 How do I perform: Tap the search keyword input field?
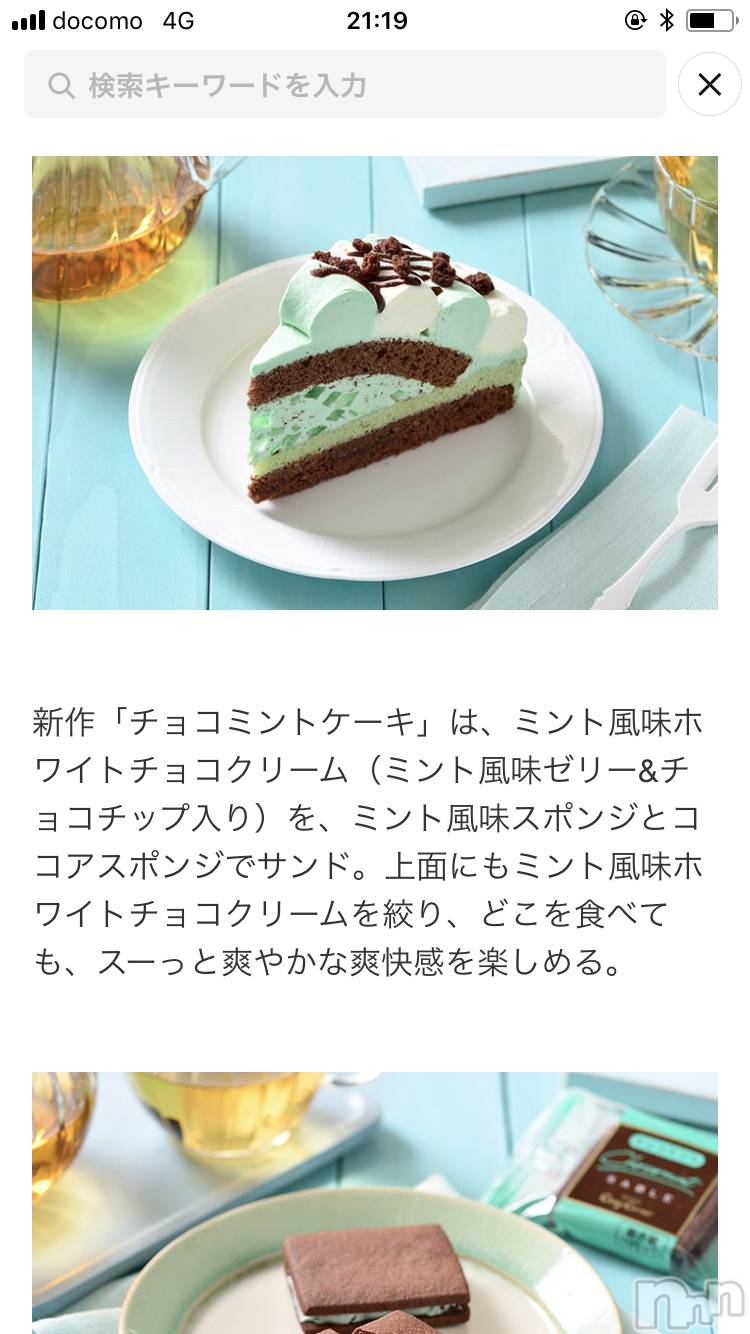[344, 85]
